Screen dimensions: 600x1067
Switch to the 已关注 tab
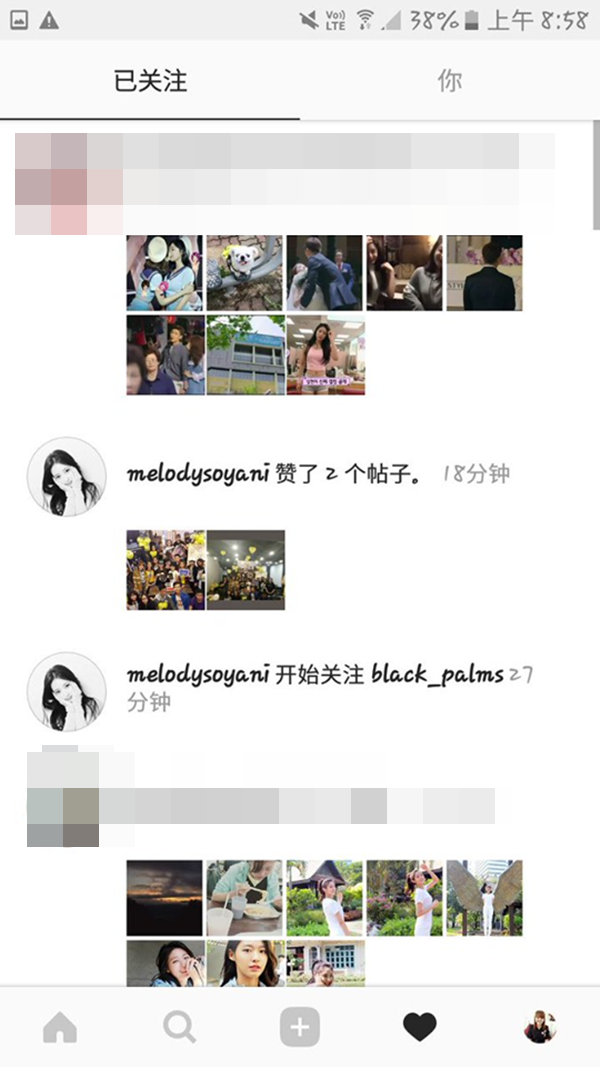click(x=150, y=81)
